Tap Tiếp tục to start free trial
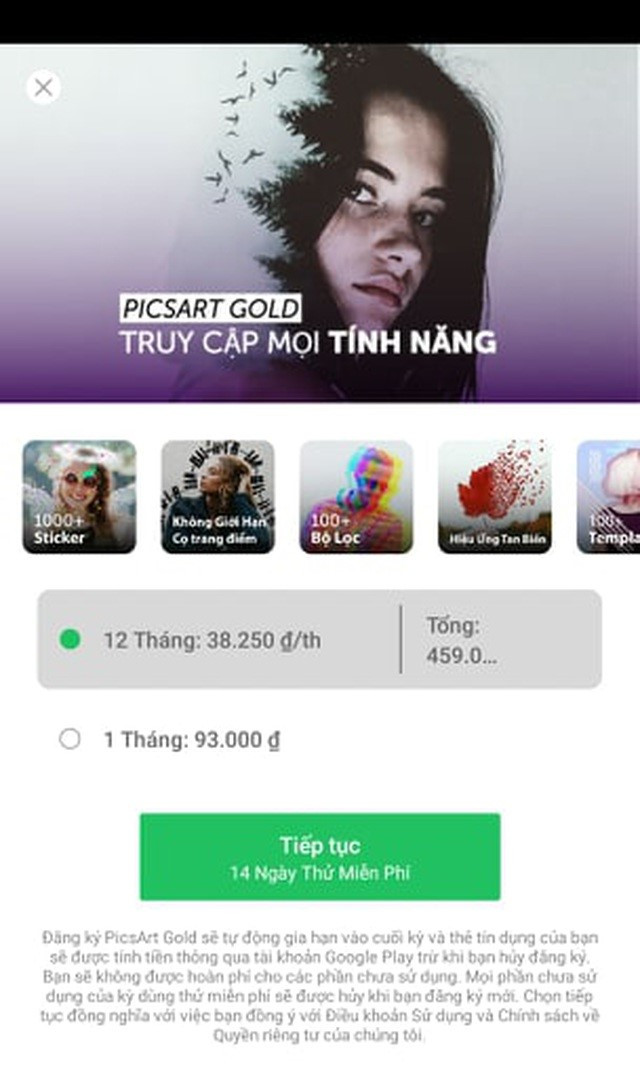640x1068 pixels. 320,857
